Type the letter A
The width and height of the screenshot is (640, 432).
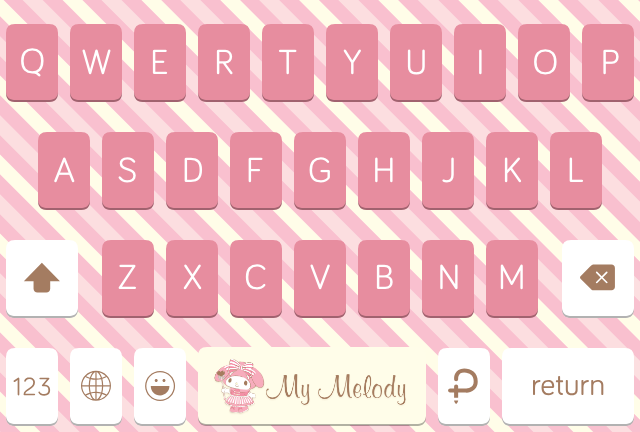(x=64, y=170)
